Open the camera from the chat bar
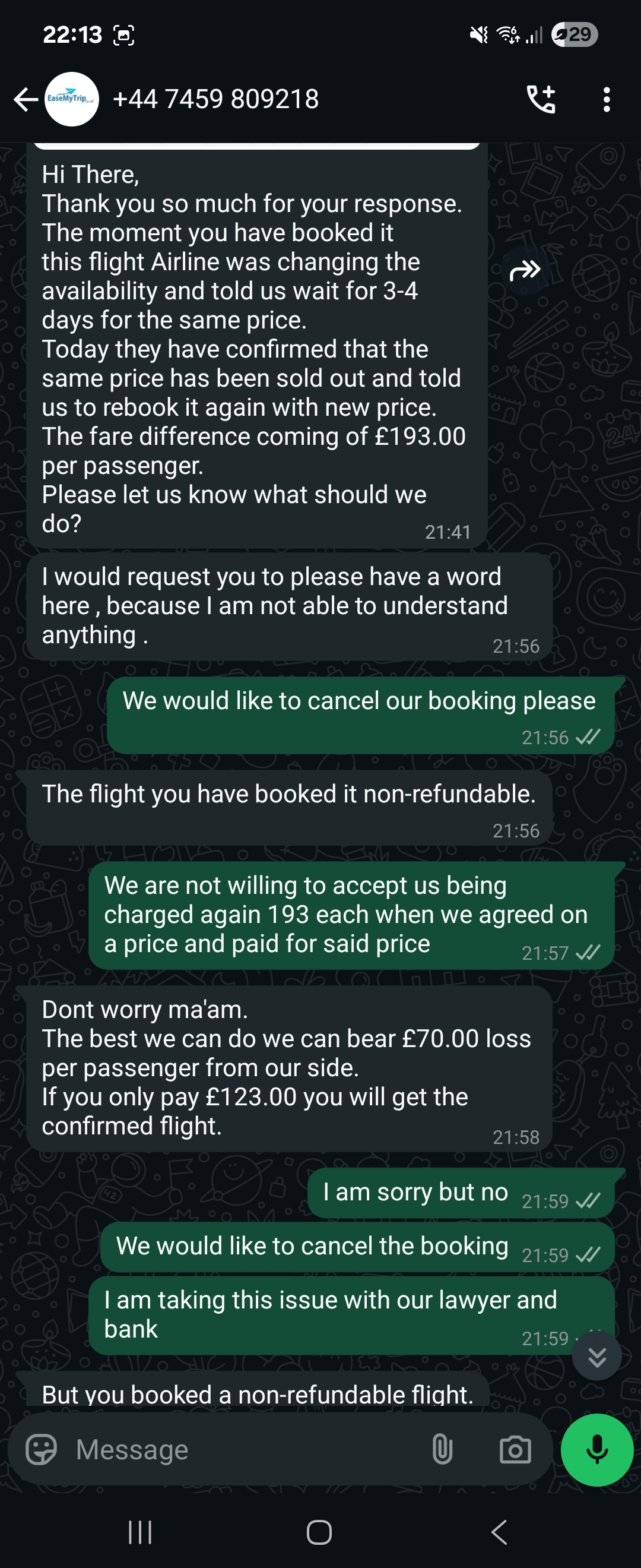Screen dimensions: 641x1568 point(515,1449)
